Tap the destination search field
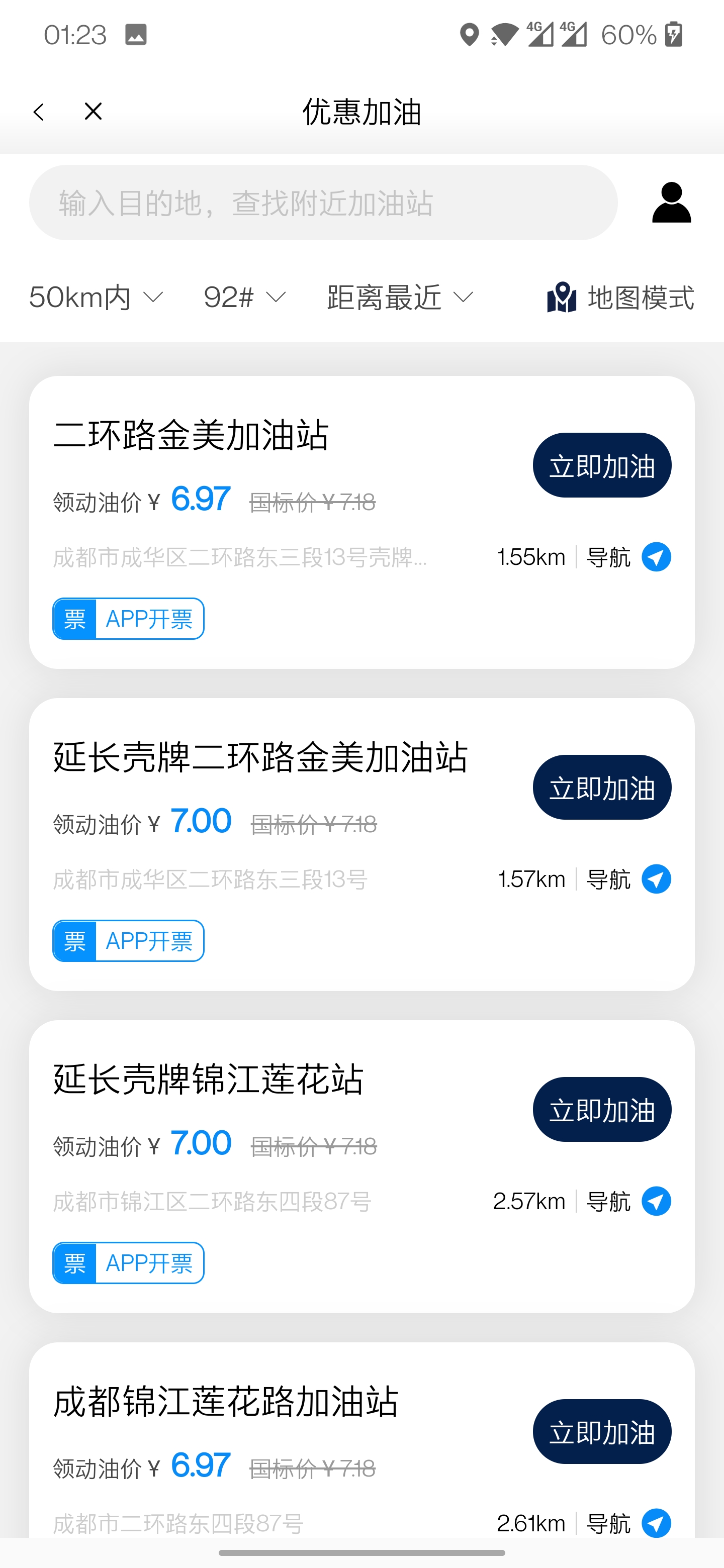 pyautogui.click(x=323, y=203)
